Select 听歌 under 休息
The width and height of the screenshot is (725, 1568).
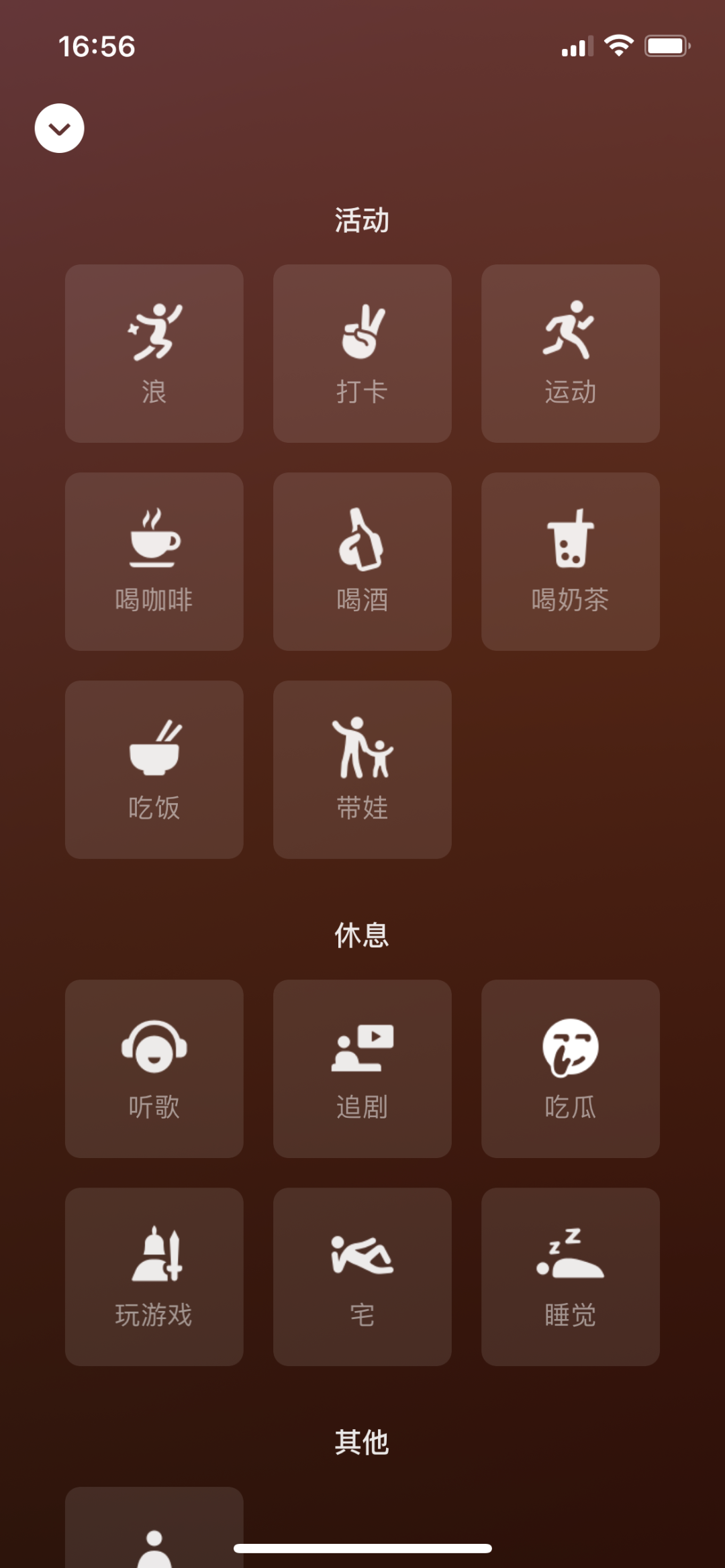(154, 1068)
